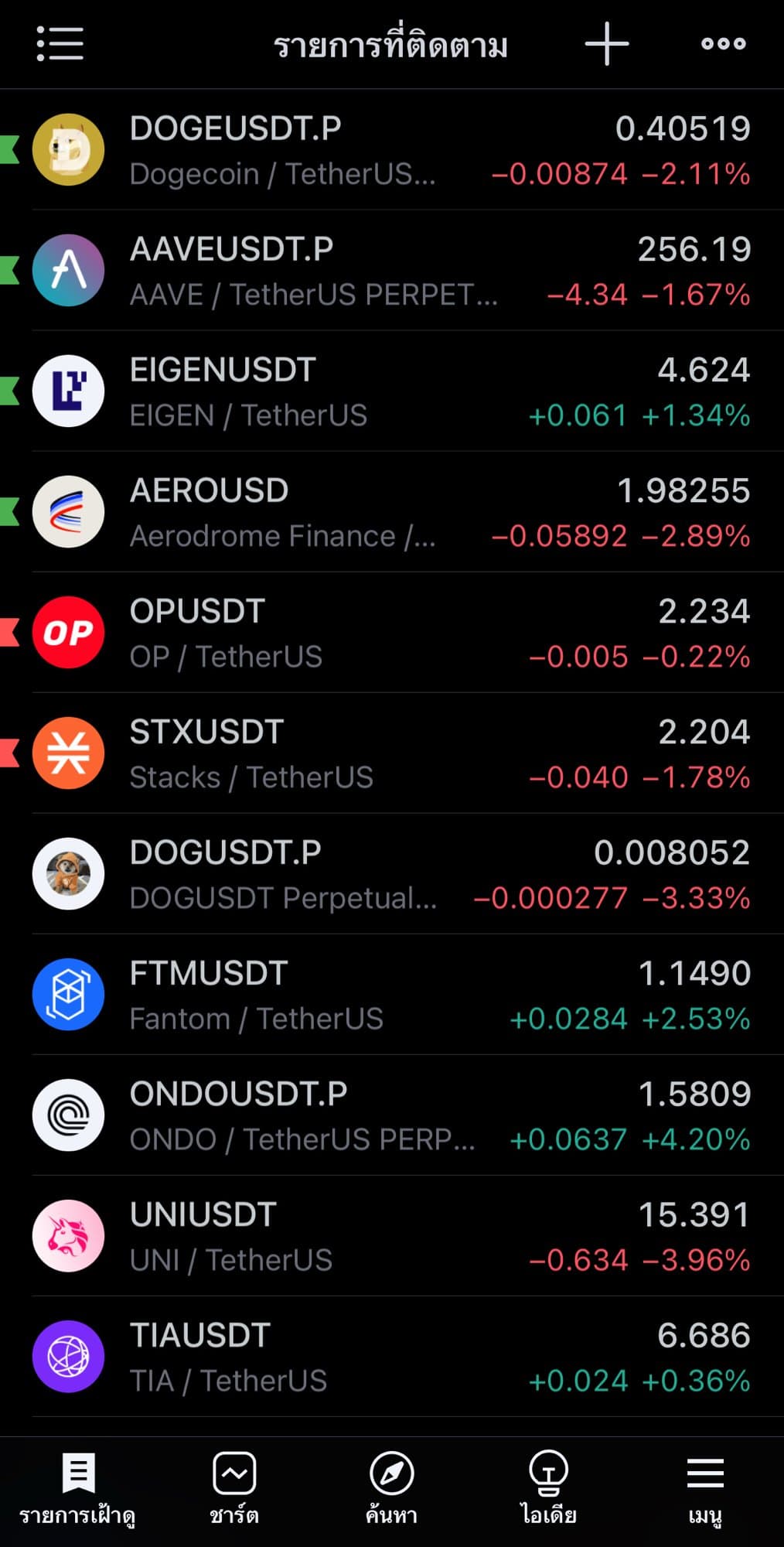Open the DOGEUSDT.P symbol row

392,150
